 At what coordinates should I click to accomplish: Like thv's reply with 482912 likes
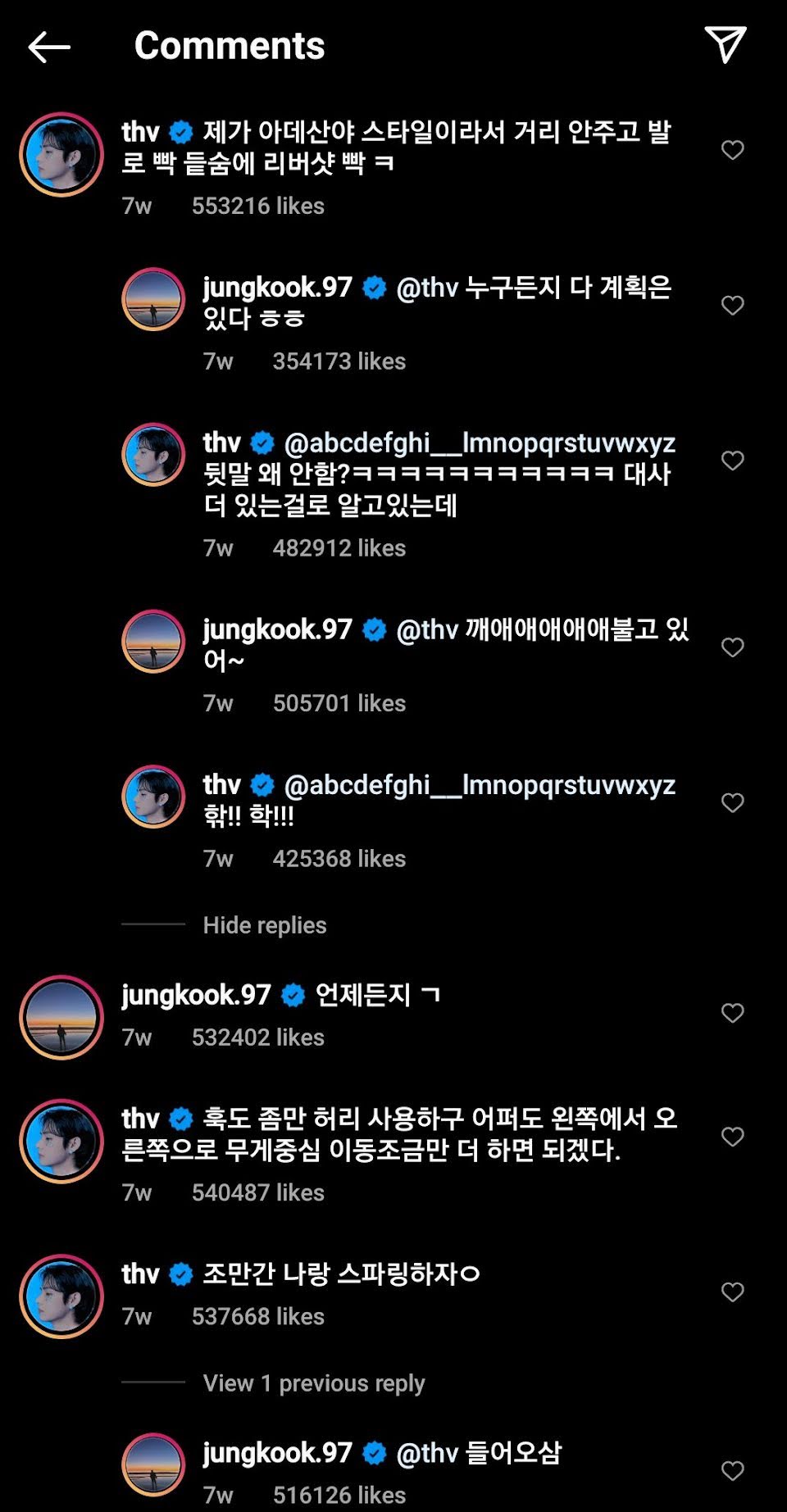pos(732,461)
